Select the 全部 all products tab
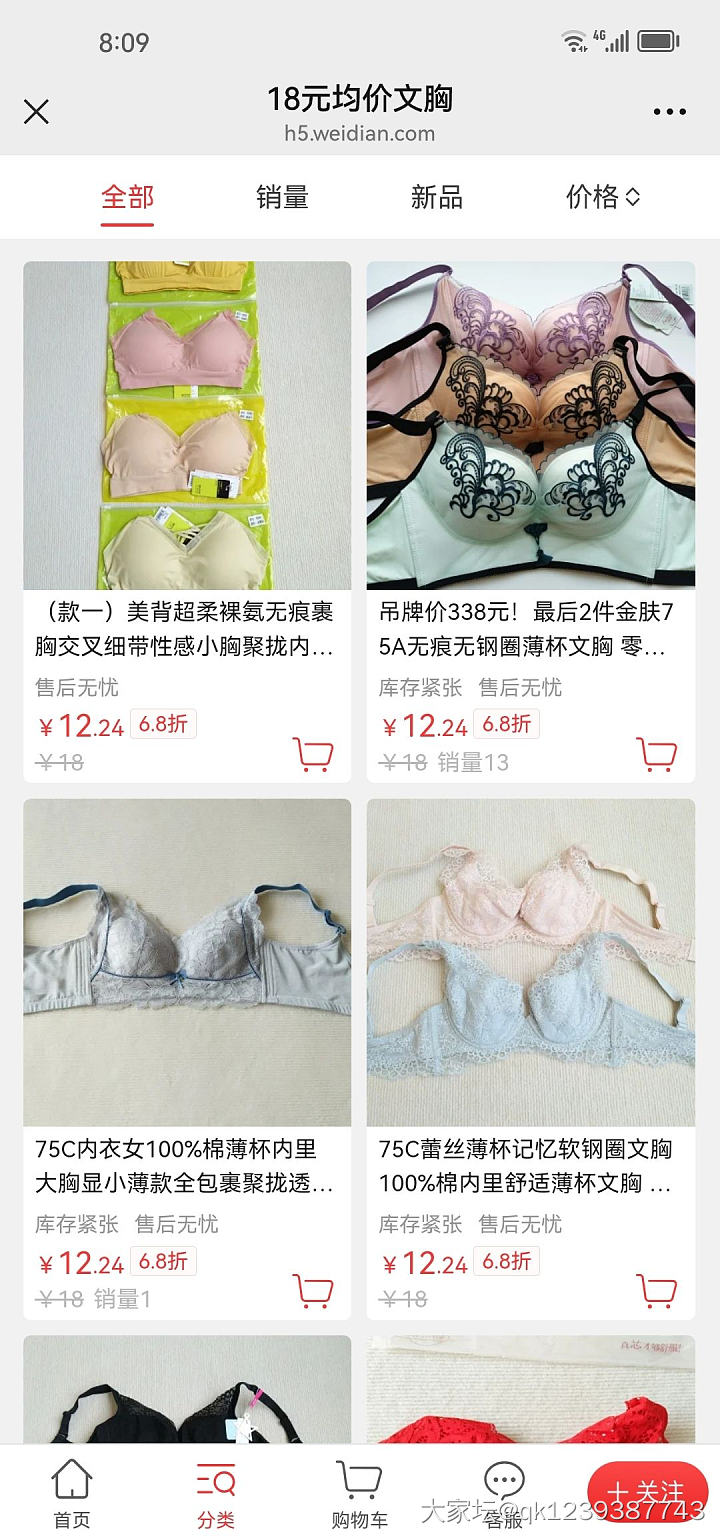The height and width of the screenshot is (1540, 720). [126, 197]
